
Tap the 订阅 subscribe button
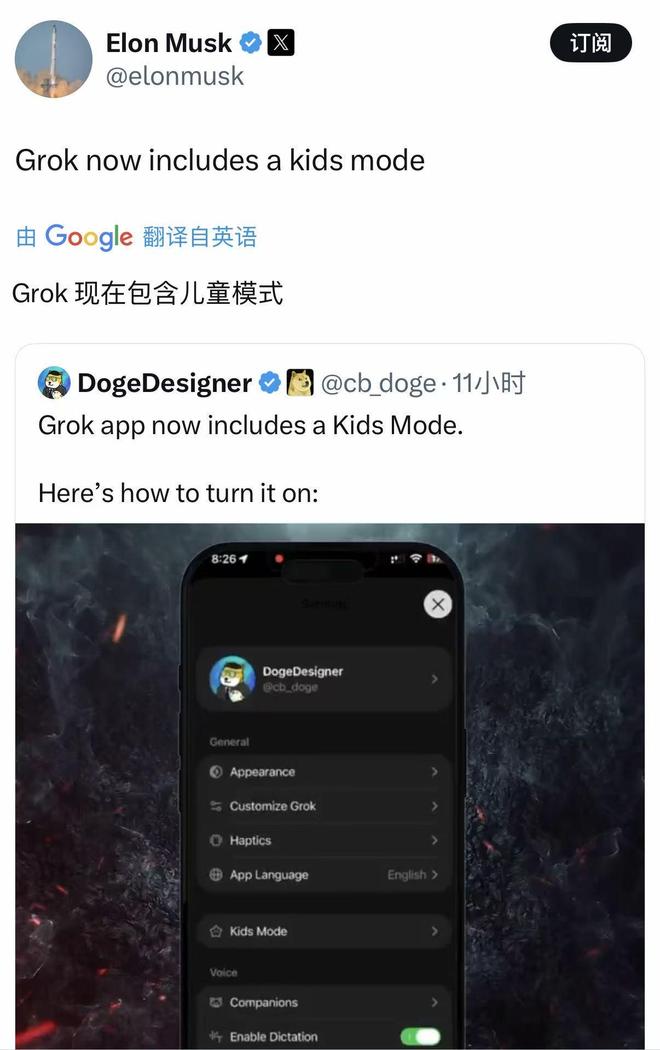(590, 43)
